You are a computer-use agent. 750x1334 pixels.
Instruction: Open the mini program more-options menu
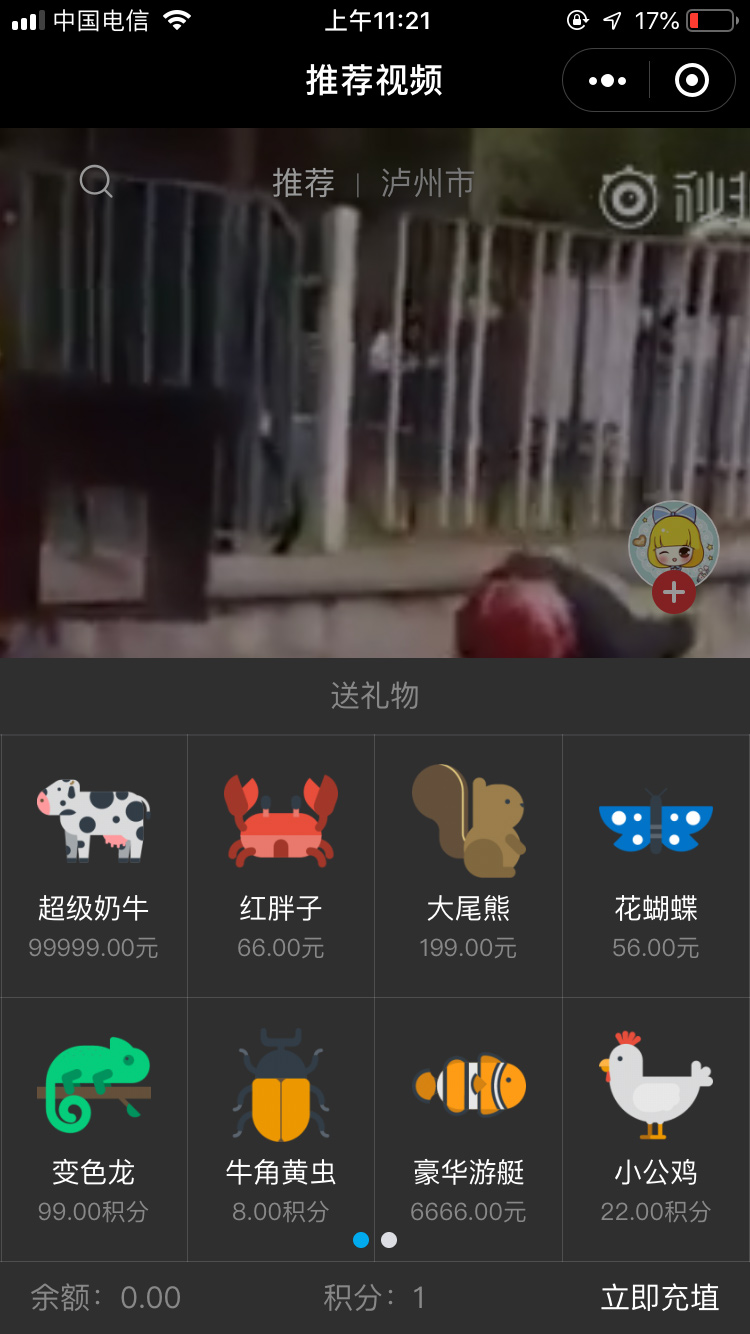[x=607, y=80]
